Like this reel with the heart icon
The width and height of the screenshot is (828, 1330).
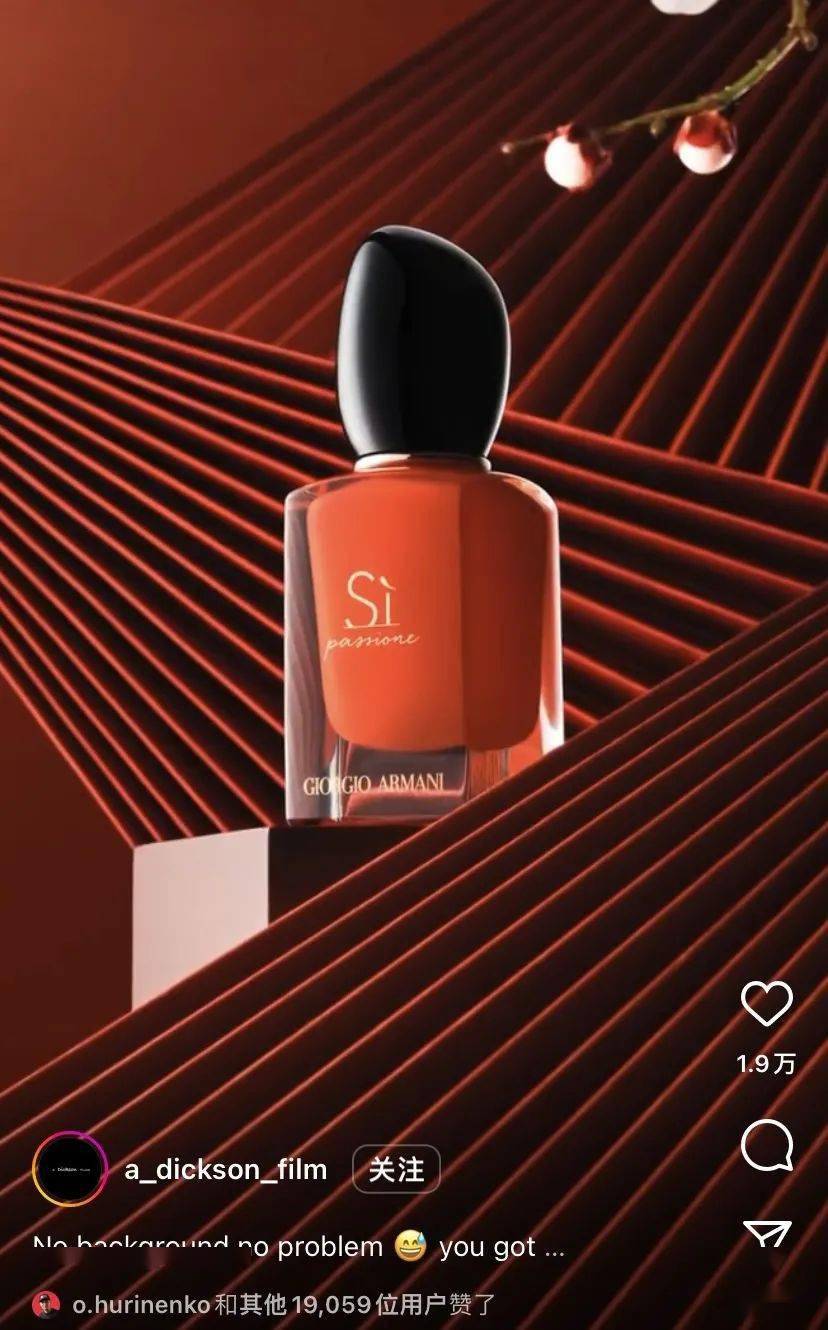coord(767,1003)
